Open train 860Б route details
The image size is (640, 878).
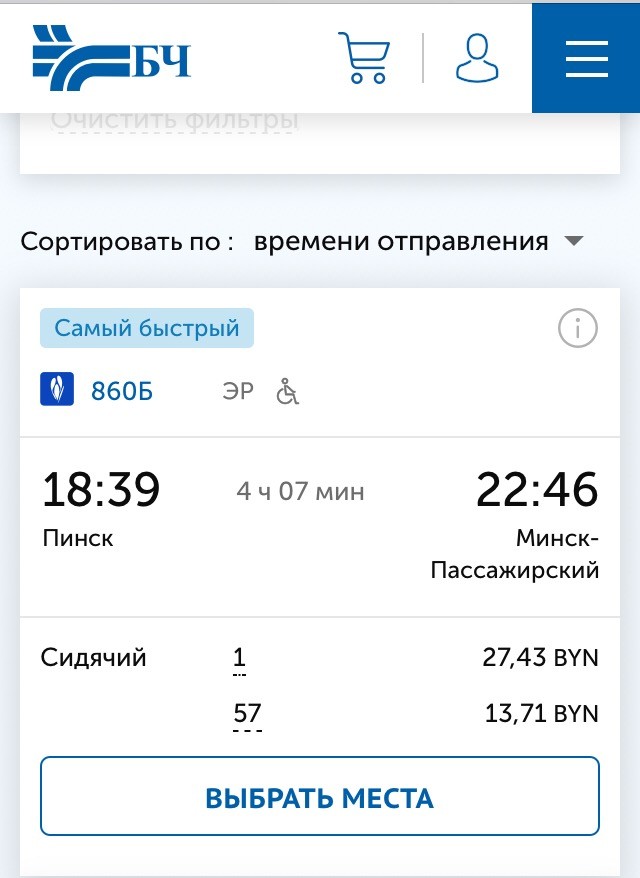[121, 390]
